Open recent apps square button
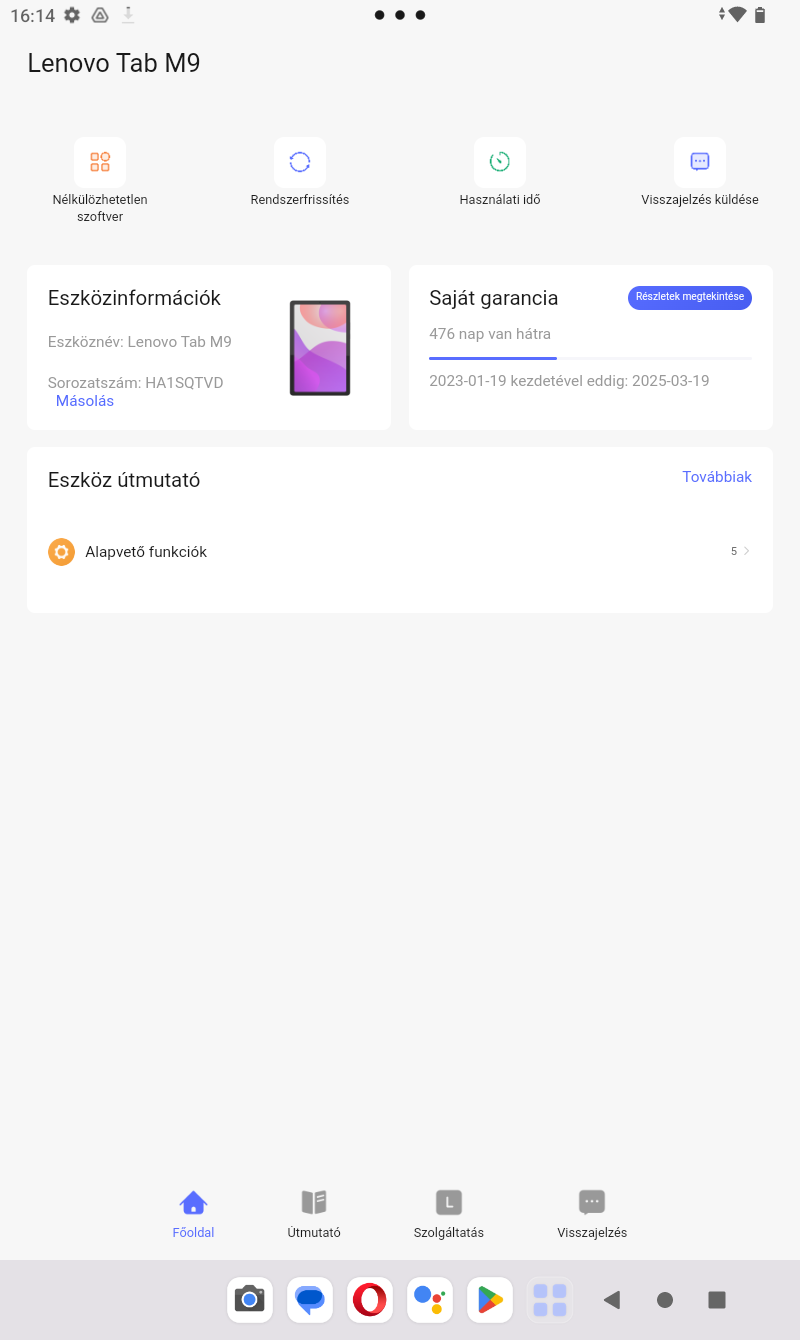This screenshot has width=800, height=1340. click(717, 1300)
